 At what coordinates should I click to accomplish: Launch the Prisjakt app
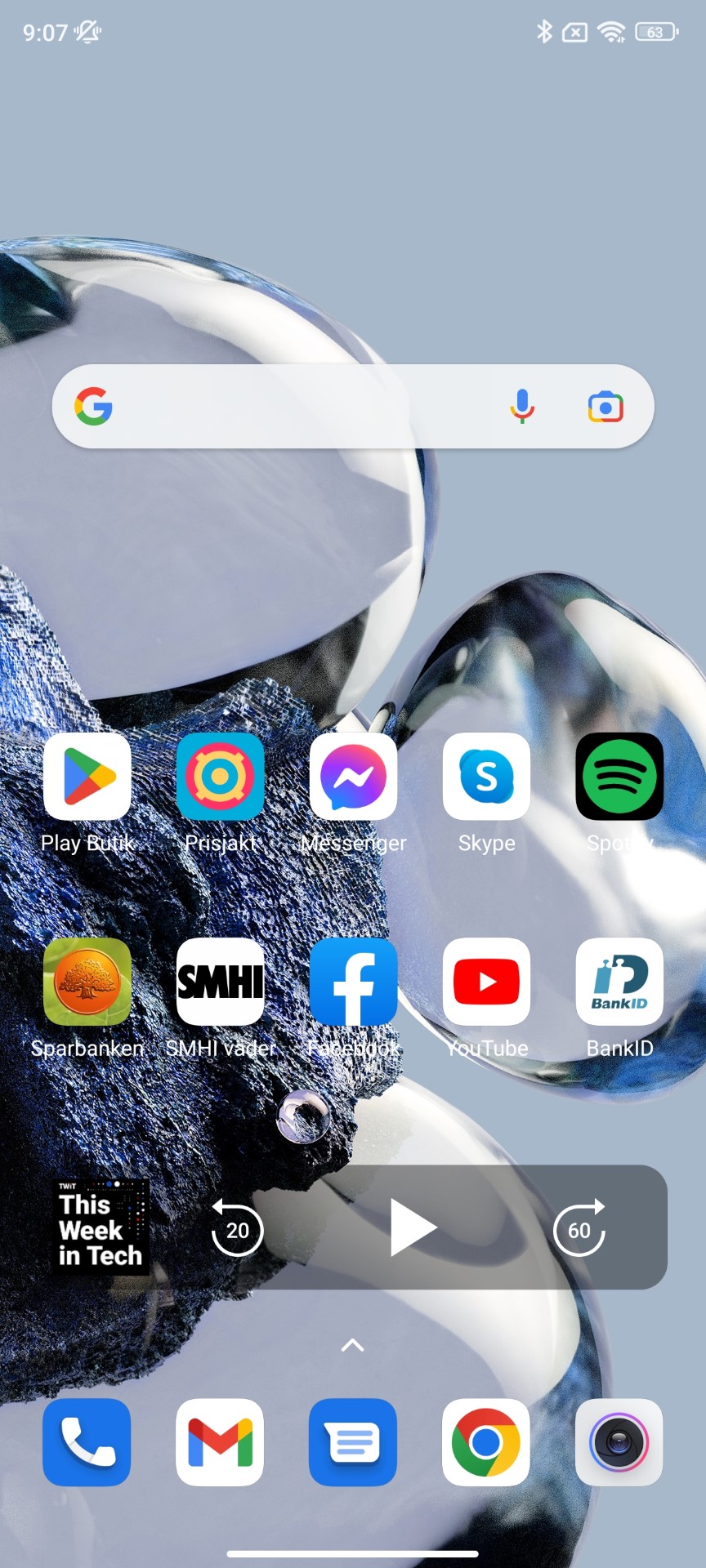(x=221, y=777)
